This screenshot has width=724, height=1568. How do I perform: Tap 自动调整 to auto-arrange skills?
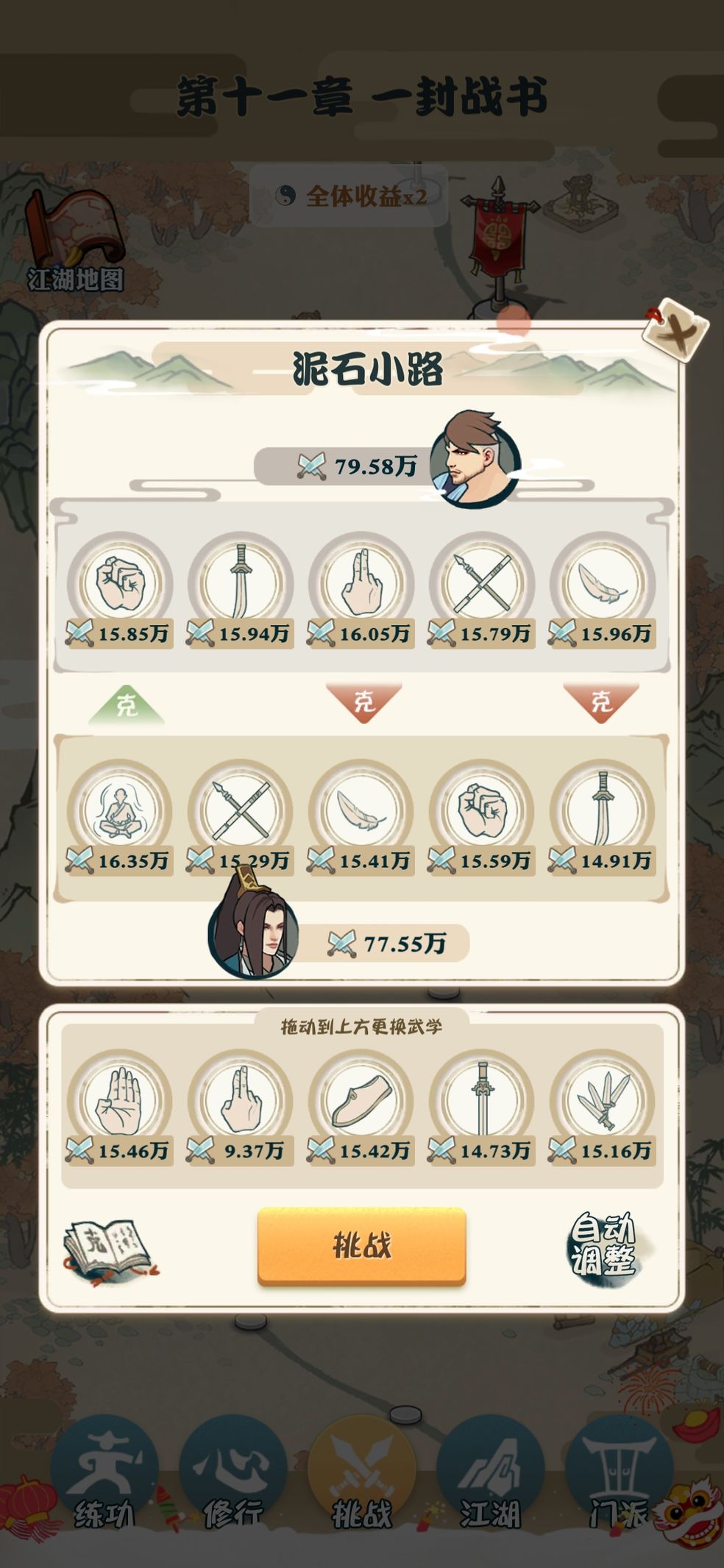[603, 1244]
